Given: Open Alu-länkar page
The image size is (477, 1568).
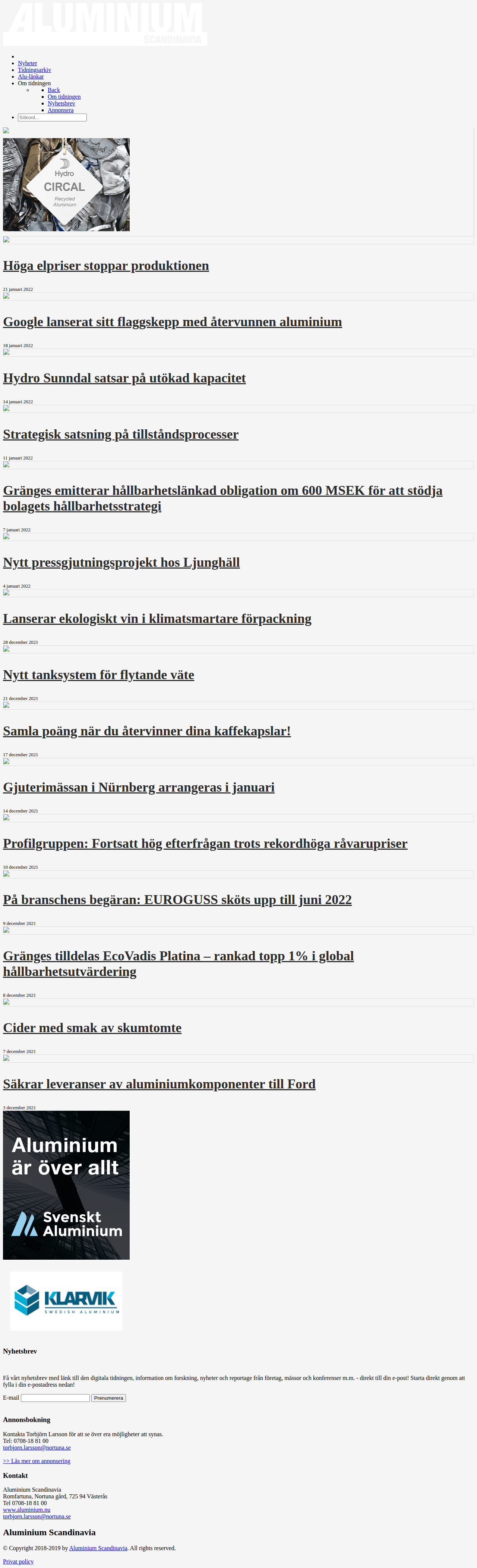Looking at the screenshot, I should click(31, 77).
